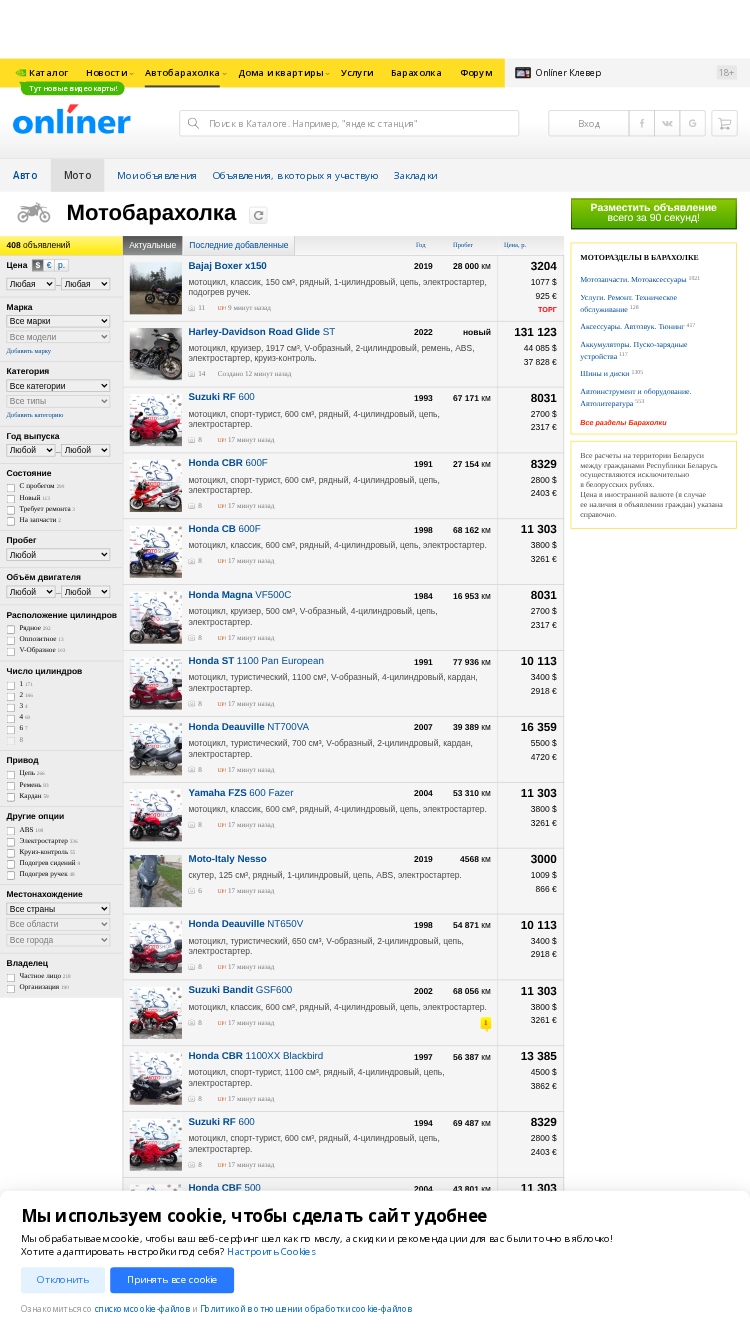
Task: Refresh the Мотобарахолка listing
Action: click(258, 215)
